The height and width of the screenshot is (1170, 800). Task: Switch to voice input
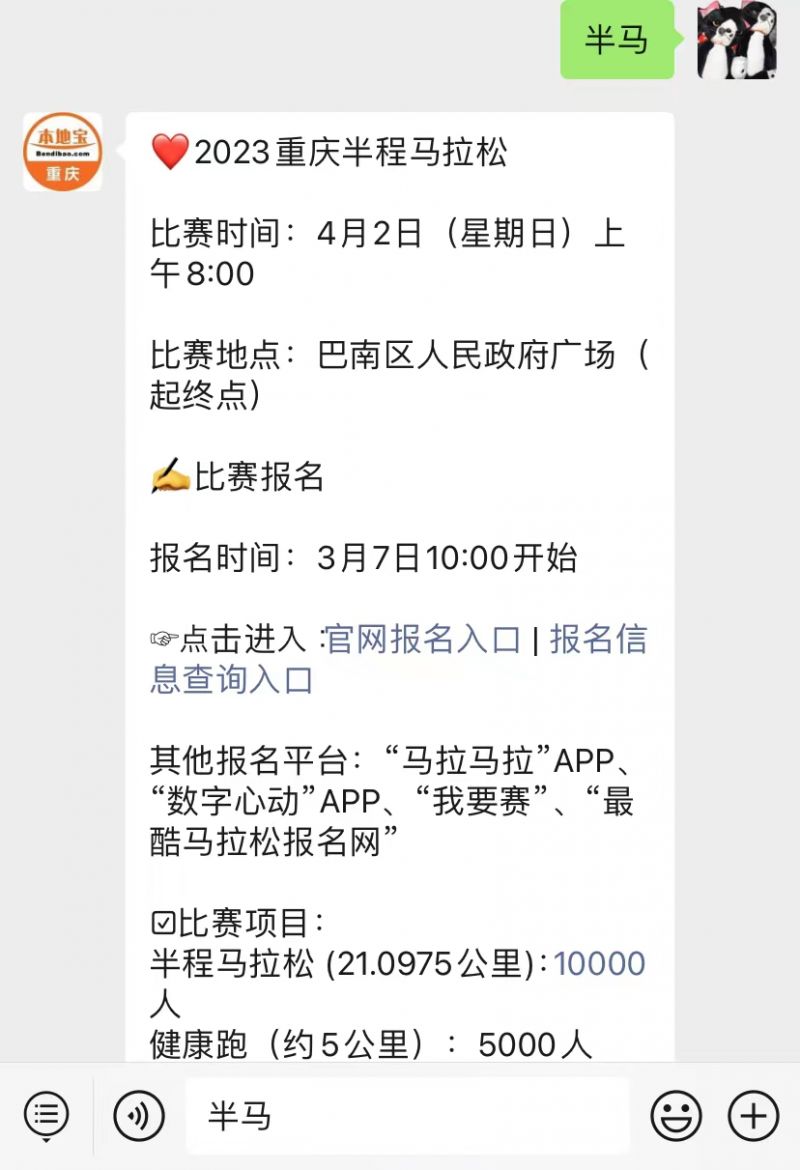coord(139,1115)
